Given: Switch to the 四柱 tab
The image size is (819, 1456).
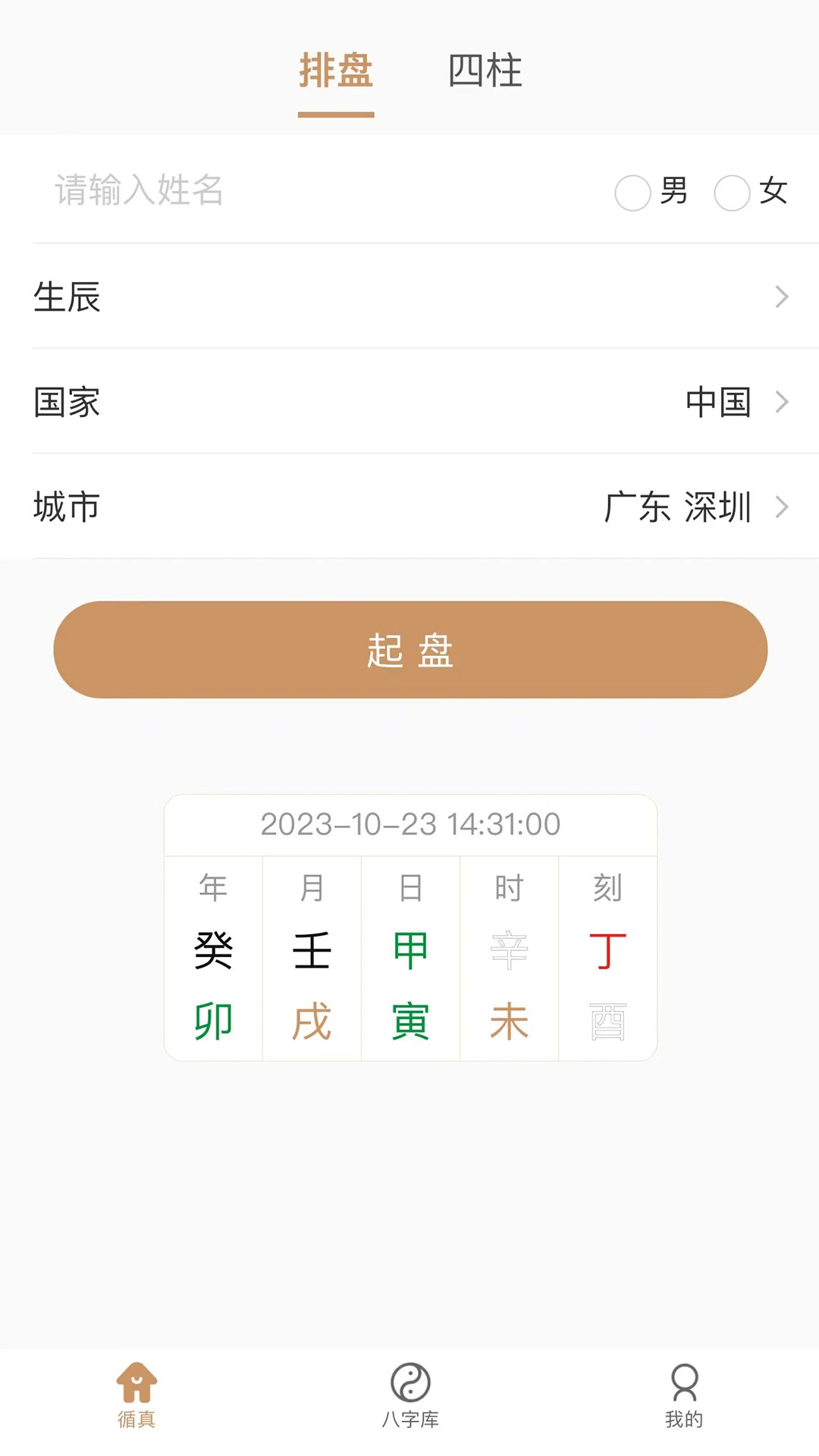Looking at the screenshot, I should 486,71.
